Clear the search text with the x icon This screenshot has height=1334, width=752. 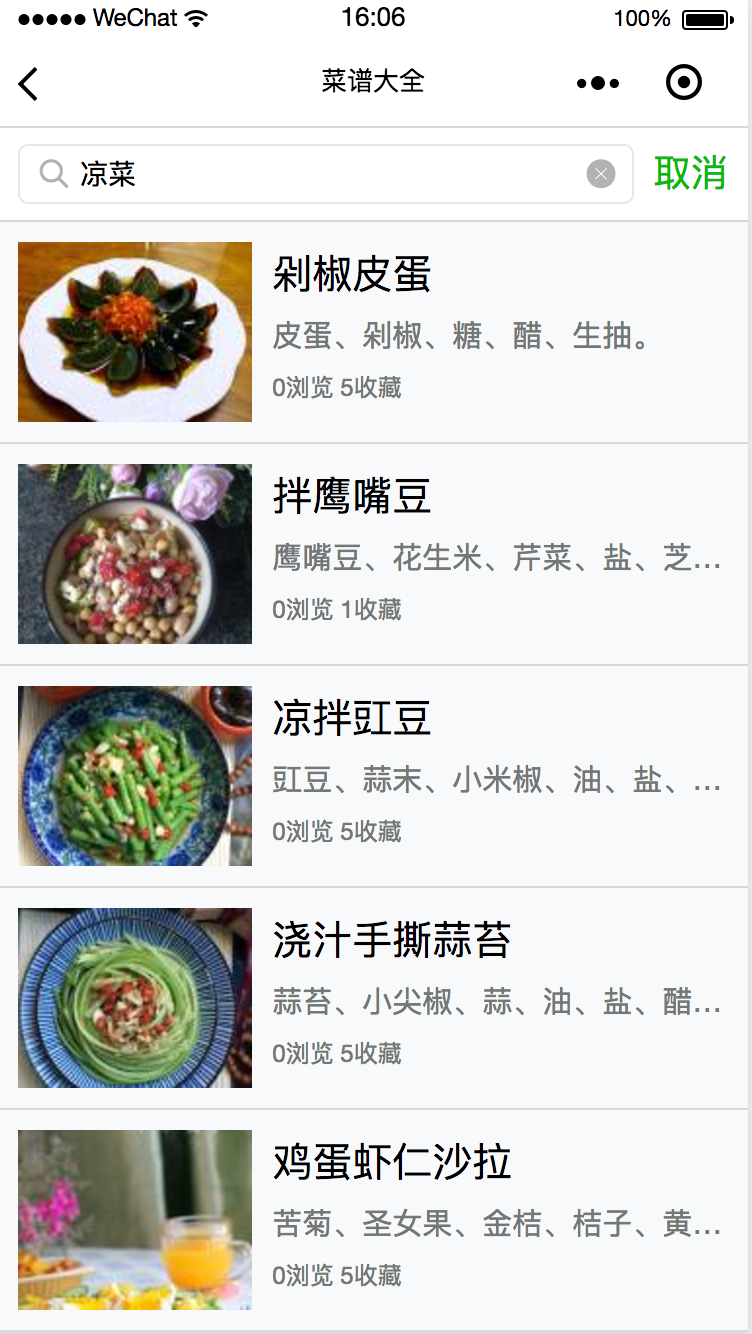pos(600,175)
